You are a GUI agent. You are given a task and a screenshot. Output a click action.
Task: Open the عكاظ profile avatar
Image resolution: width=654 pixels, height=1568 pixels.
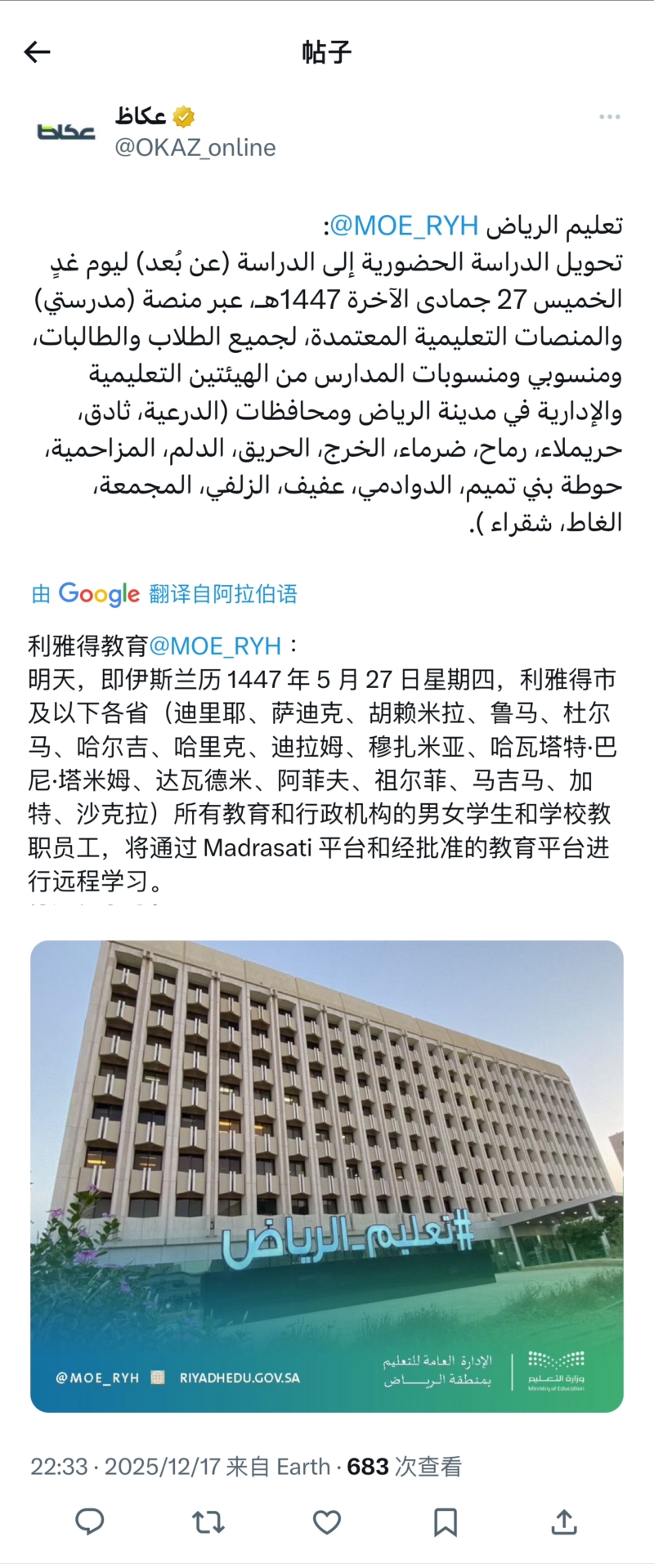66,131
